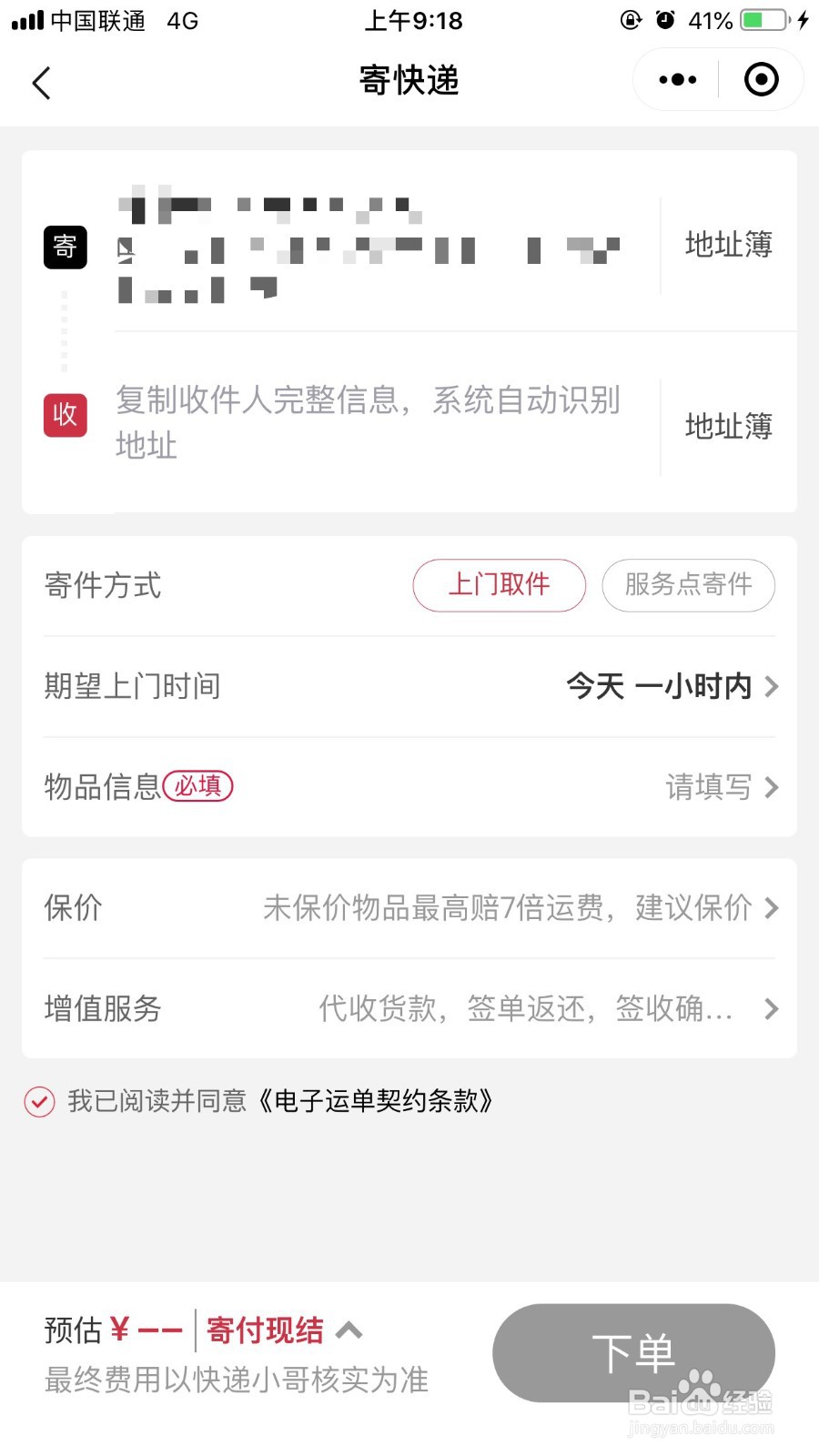Screen dimensions: 819x1456
Task: Click the 必填 required badge next to 物品信息
Action: point(198,786)
